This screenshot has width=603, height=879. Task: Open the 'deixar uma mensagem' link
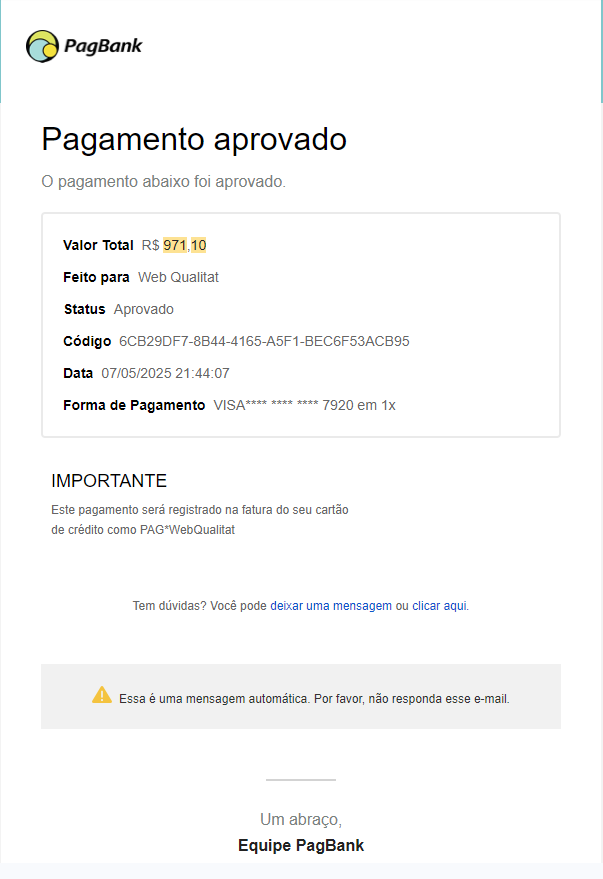tap(330, 606)
